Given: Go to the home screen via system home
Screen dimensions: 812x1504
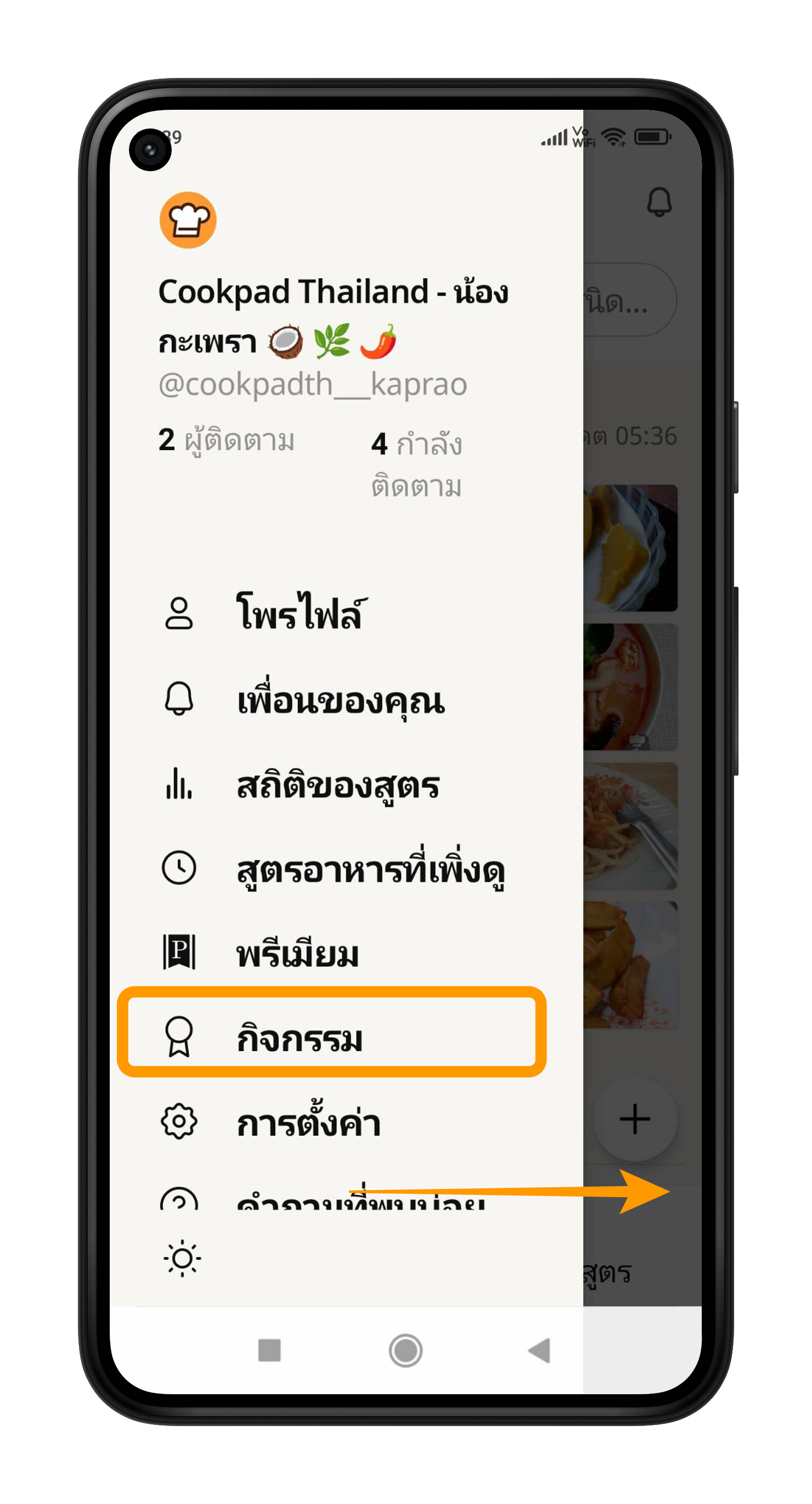Looking at the screenshot, I should pyautogui.click(x=405, y=1350).
